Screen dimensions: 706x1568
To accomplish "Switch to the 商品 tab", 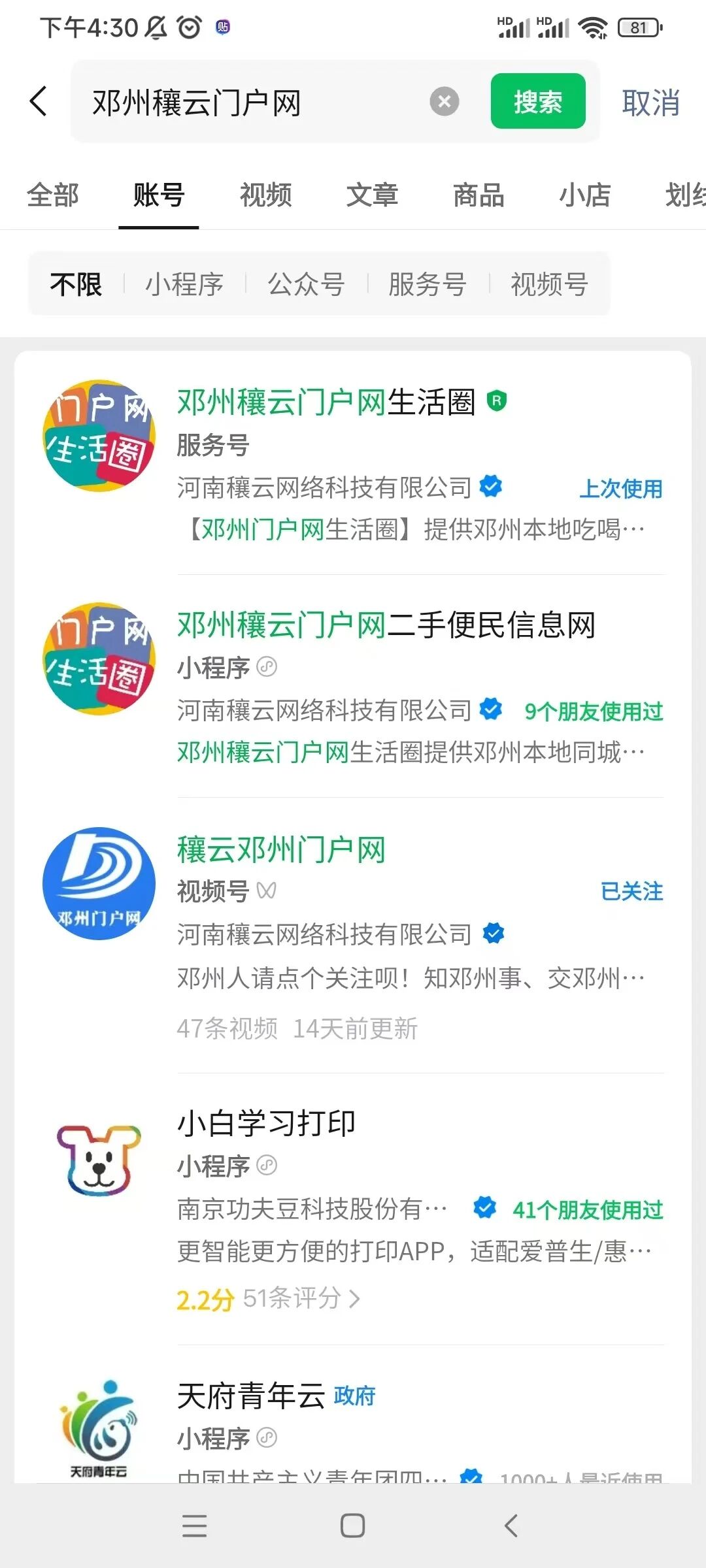I will click(x=479, y=195).
